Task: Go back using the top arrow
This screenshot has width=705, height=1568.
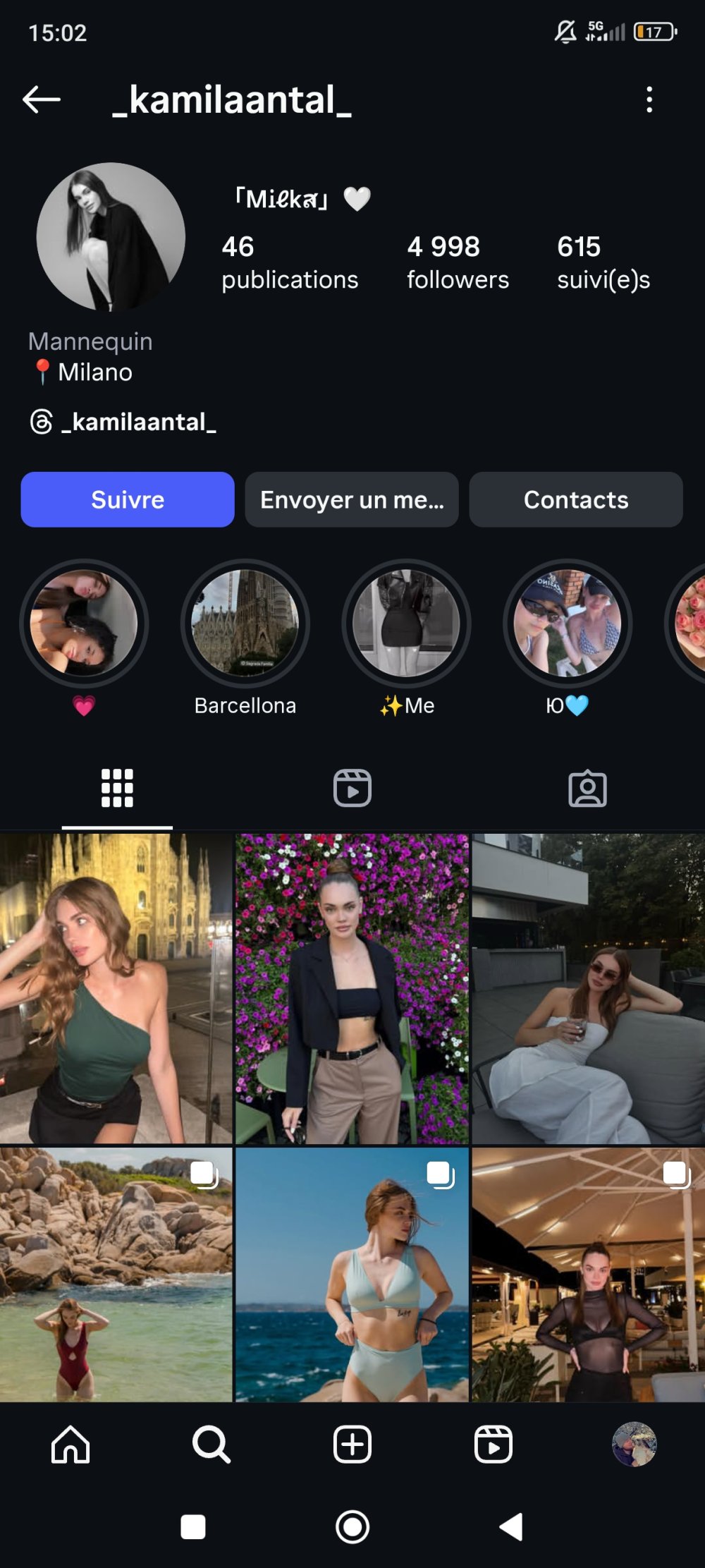Action: 42,99
